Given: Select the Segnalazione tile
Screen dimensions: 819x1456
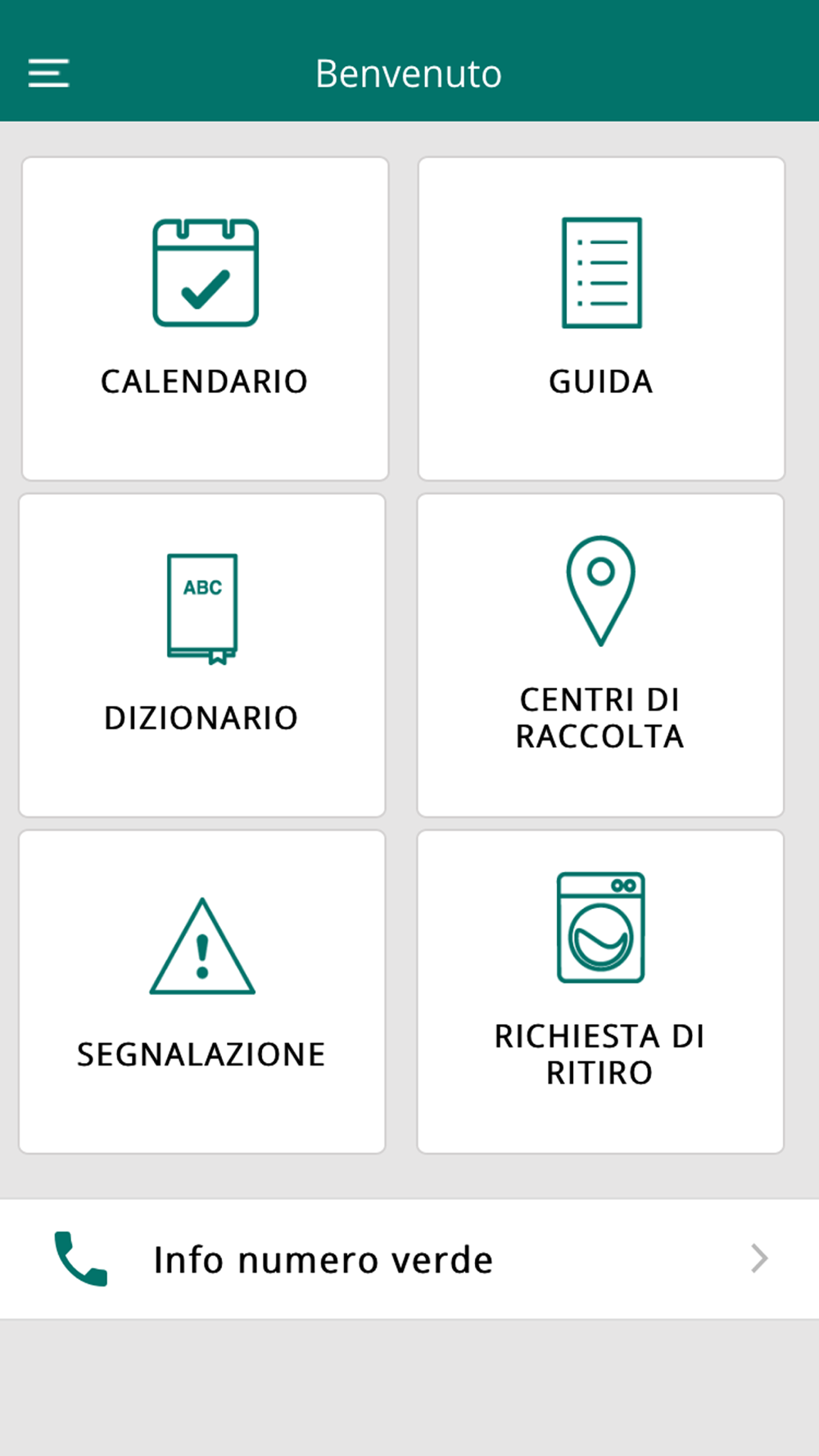Looking at the screenshot, I should point(202,991).
